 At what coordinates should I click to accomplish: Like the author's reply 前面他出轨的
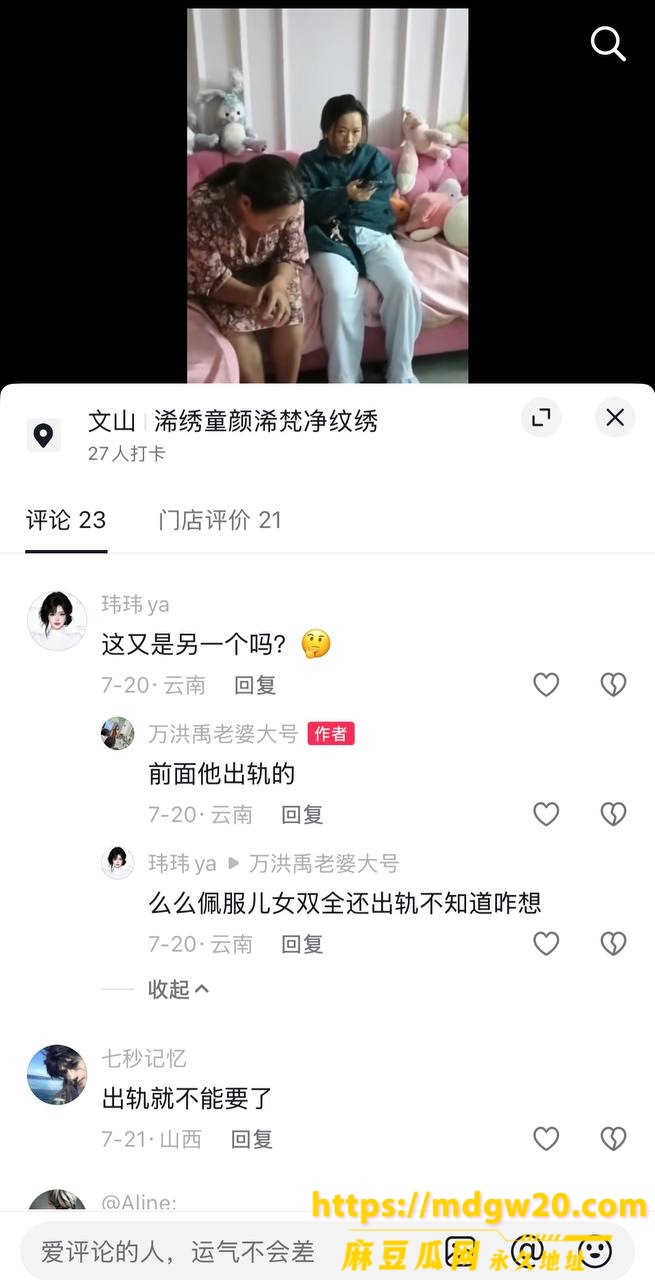(546, 814)
